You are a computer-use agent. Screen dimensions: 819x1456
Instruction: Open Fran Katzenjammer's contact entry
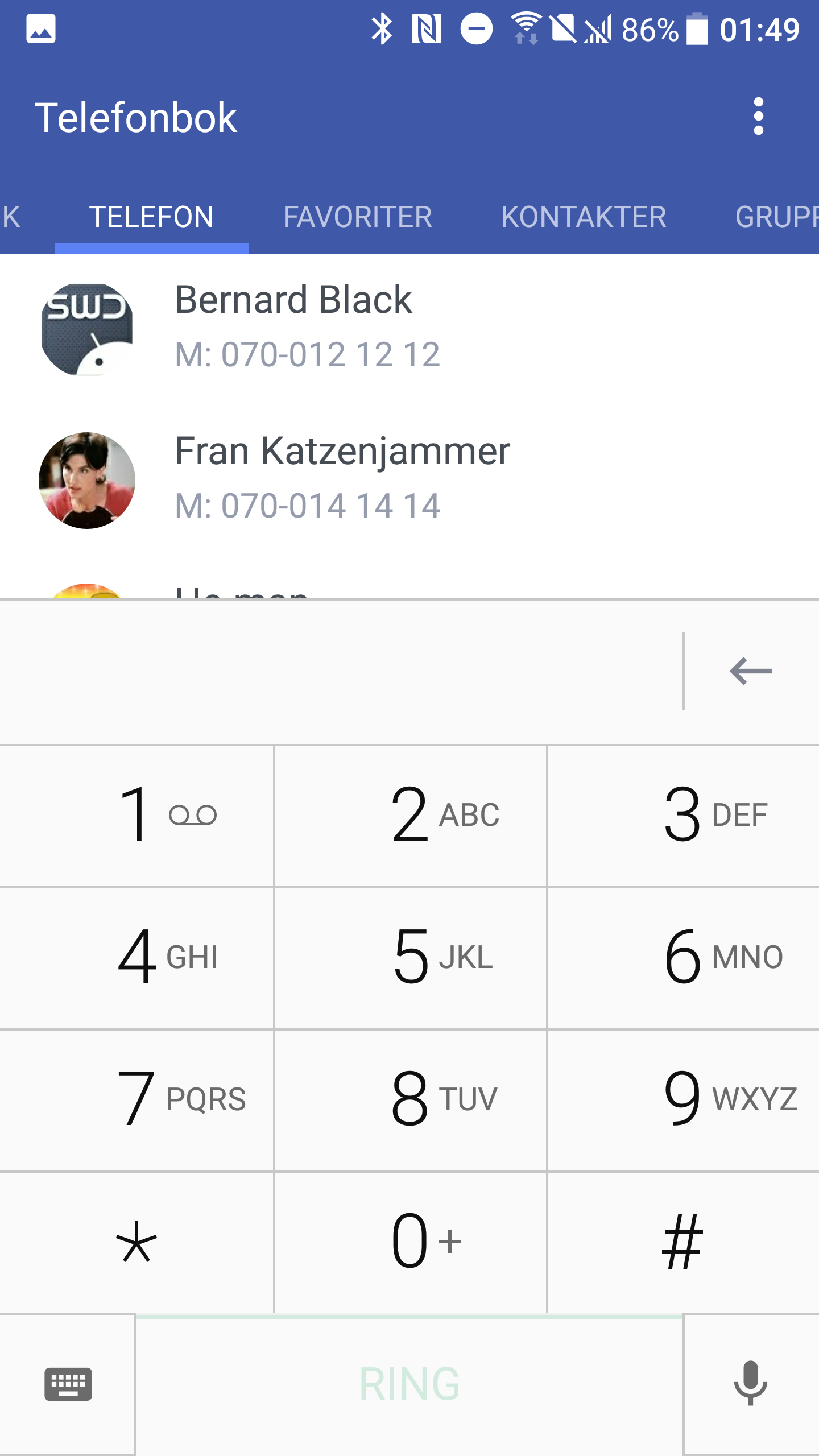(409, 481)
